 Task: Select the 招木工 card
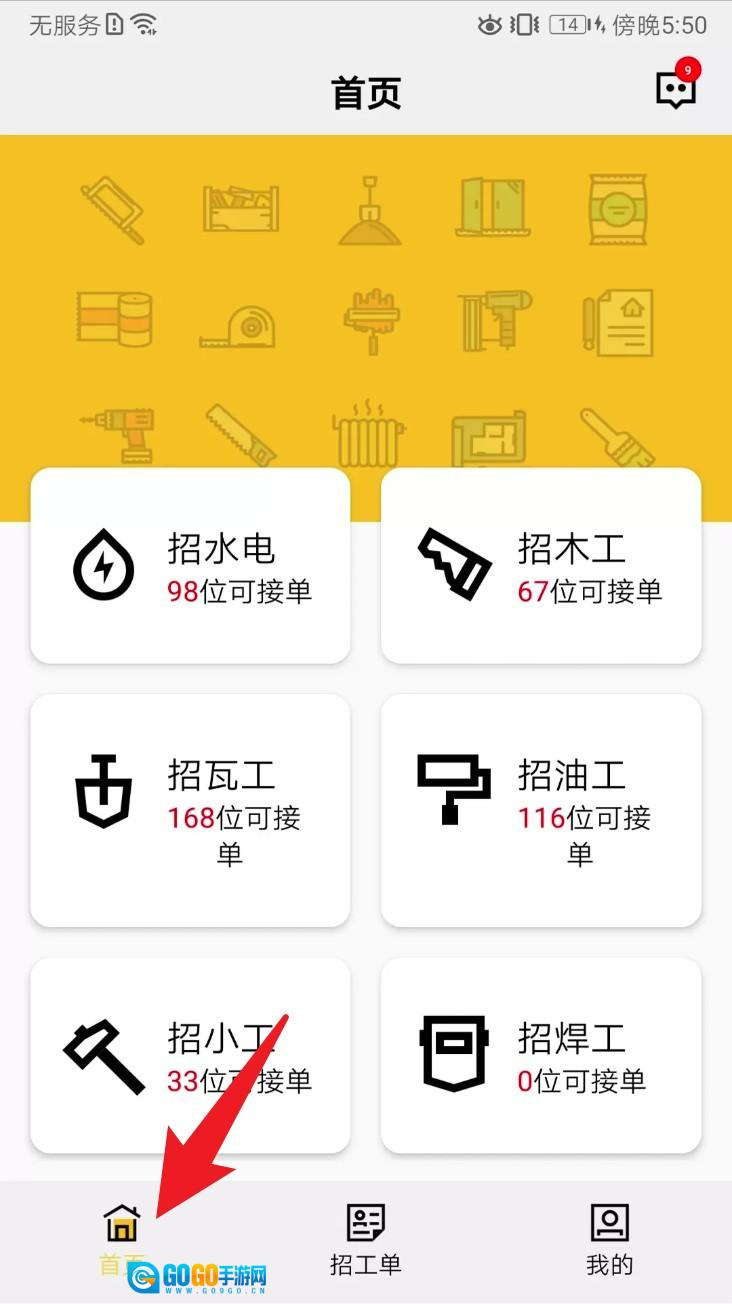[541, 566]
